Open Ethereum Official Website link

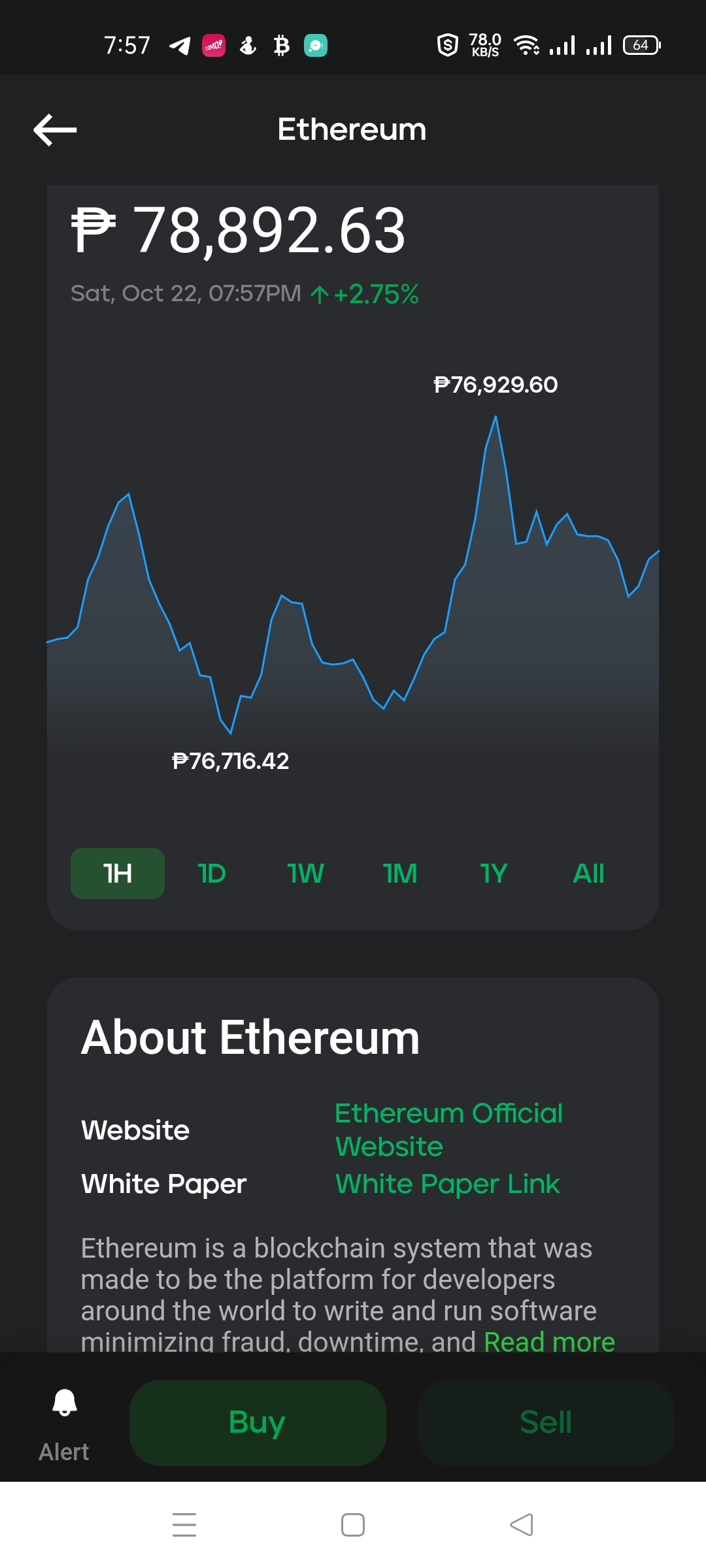(x=448, y=1130)
